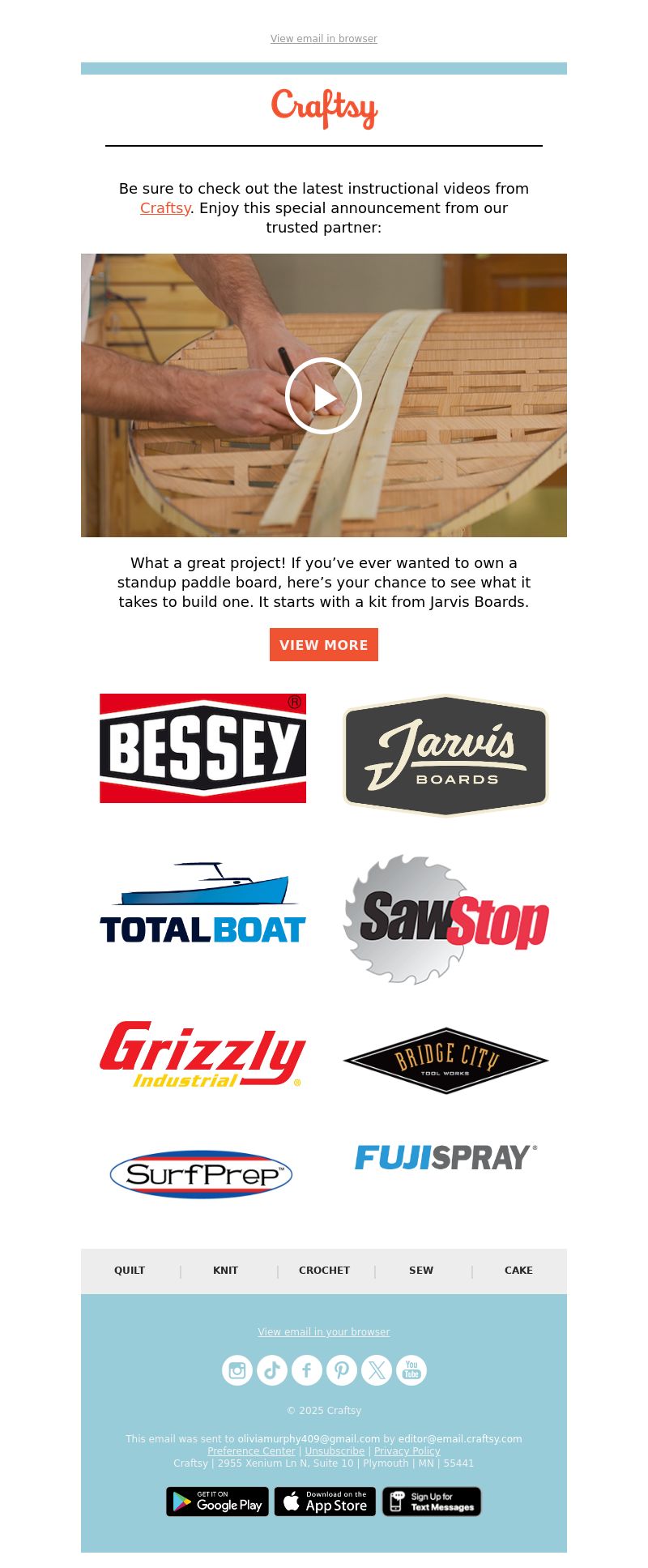Visit Craftsy's Instagram page
648x1568 pixels.
point(237,1370)
